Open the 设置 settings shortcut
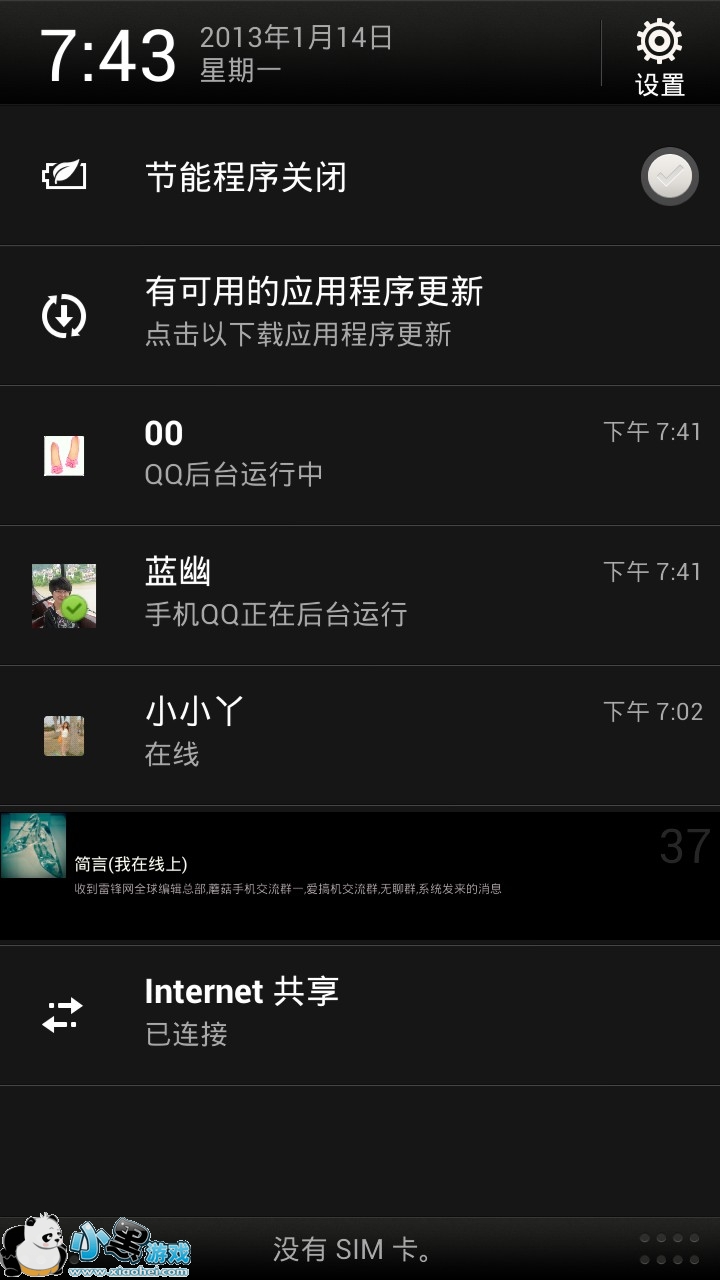720x1280 pixels. tap(659, 56)
